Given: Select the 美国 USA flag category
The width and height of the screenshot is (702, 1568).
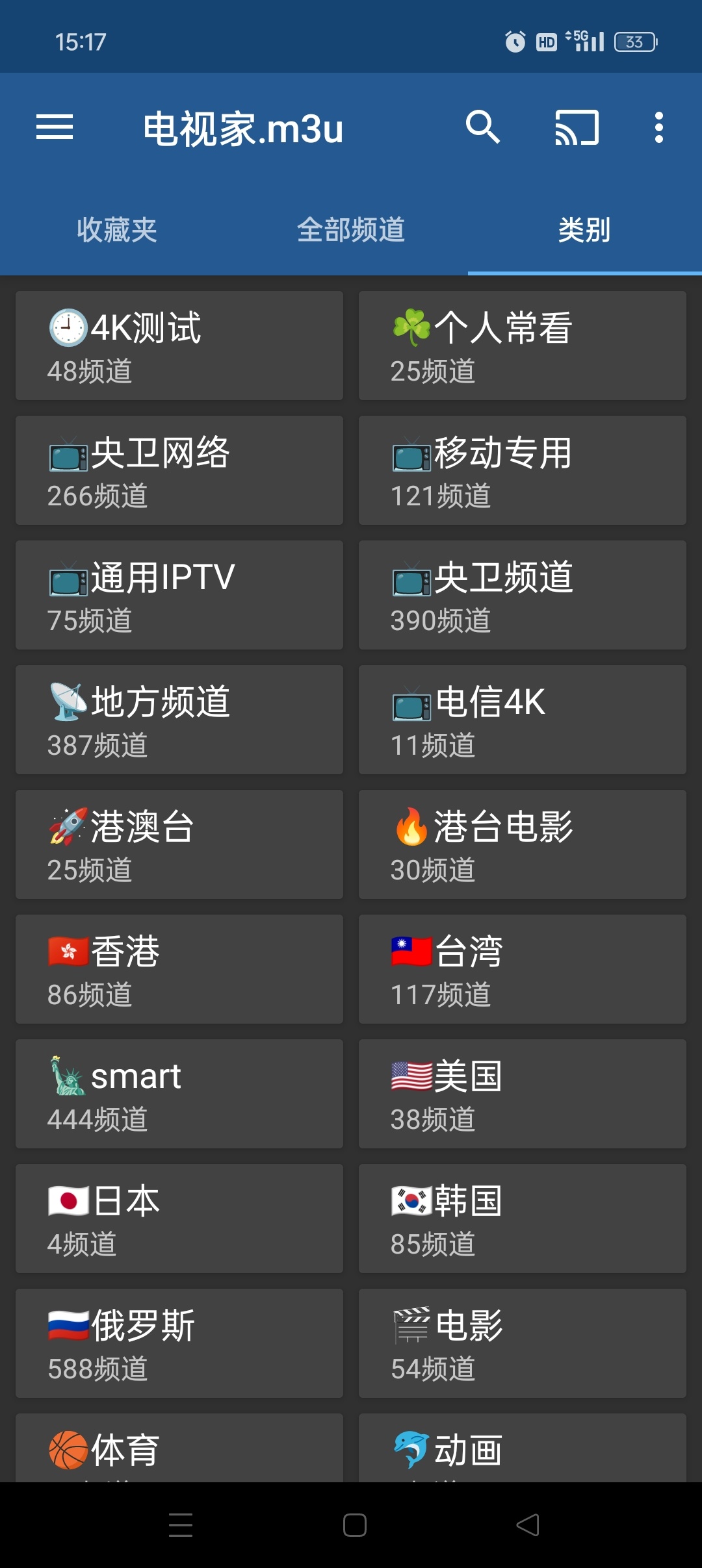Looking at the screenshot, I should 522,1094.
